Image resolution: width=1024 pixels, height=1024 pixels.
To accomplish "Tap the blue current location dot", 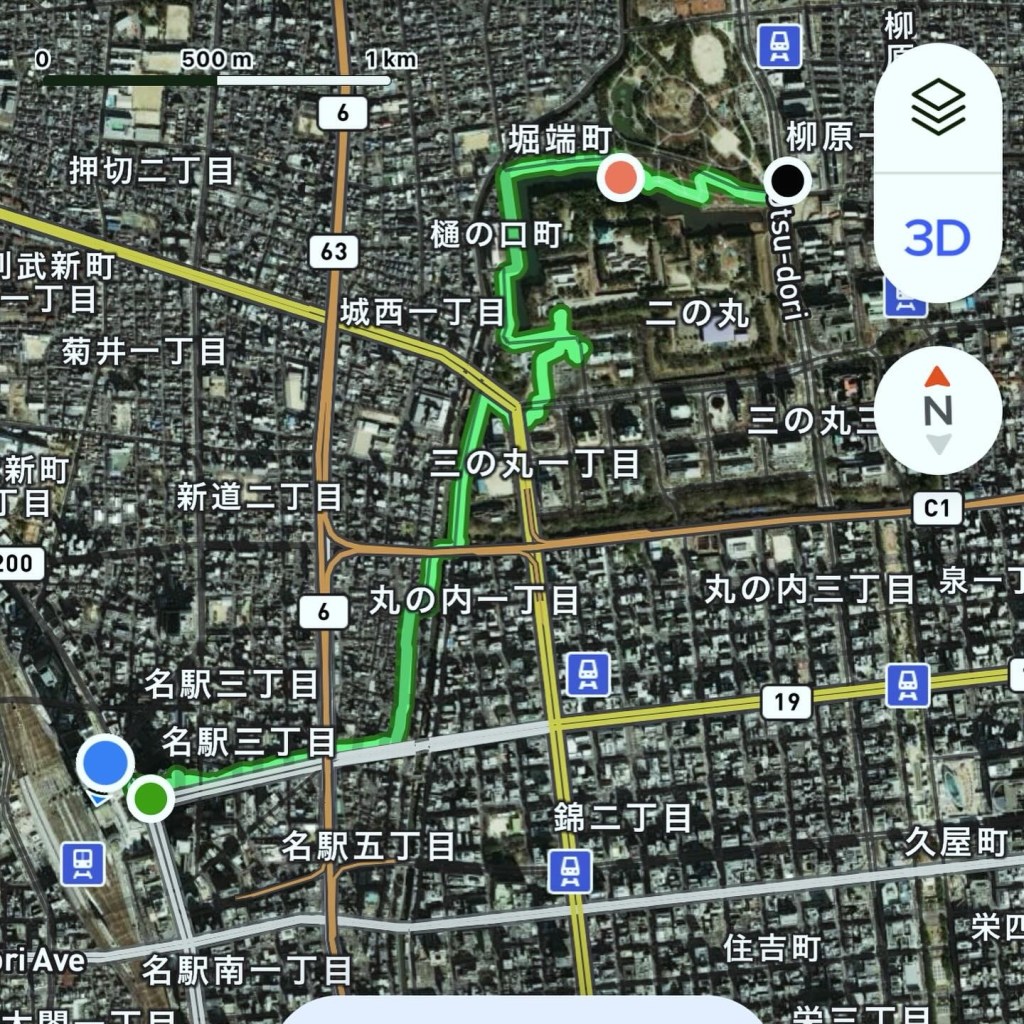I will (x=106, y=763).
